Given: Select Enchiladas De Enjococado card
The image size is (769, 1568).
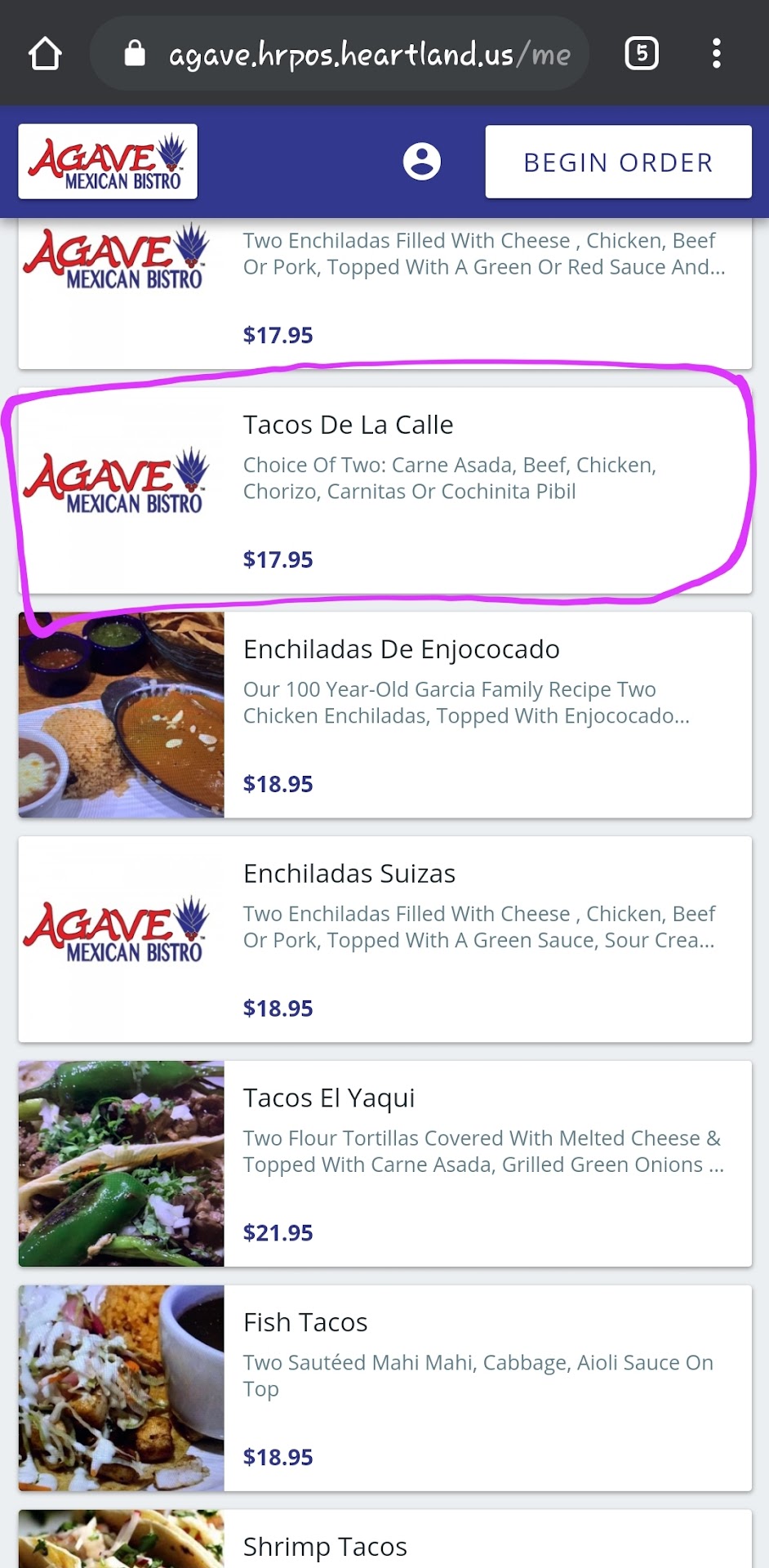Looking at the screenshot, I should [384, 715].
